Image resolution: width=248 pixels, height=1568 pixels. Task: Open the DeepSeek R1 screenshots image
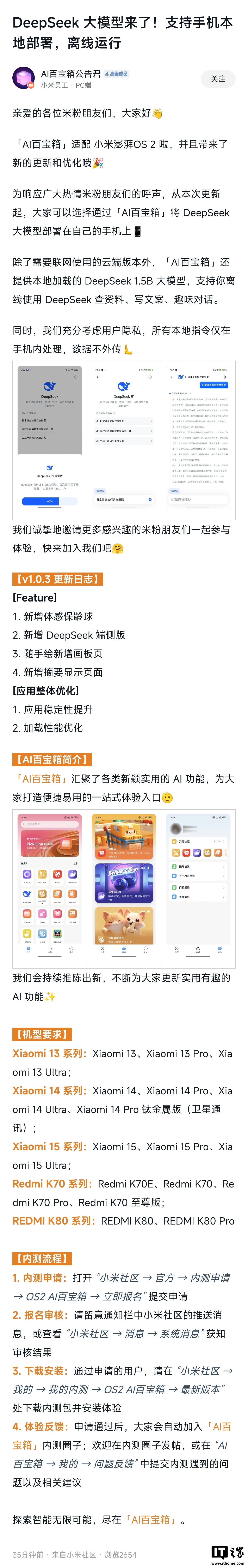click(x=124, y=440)
